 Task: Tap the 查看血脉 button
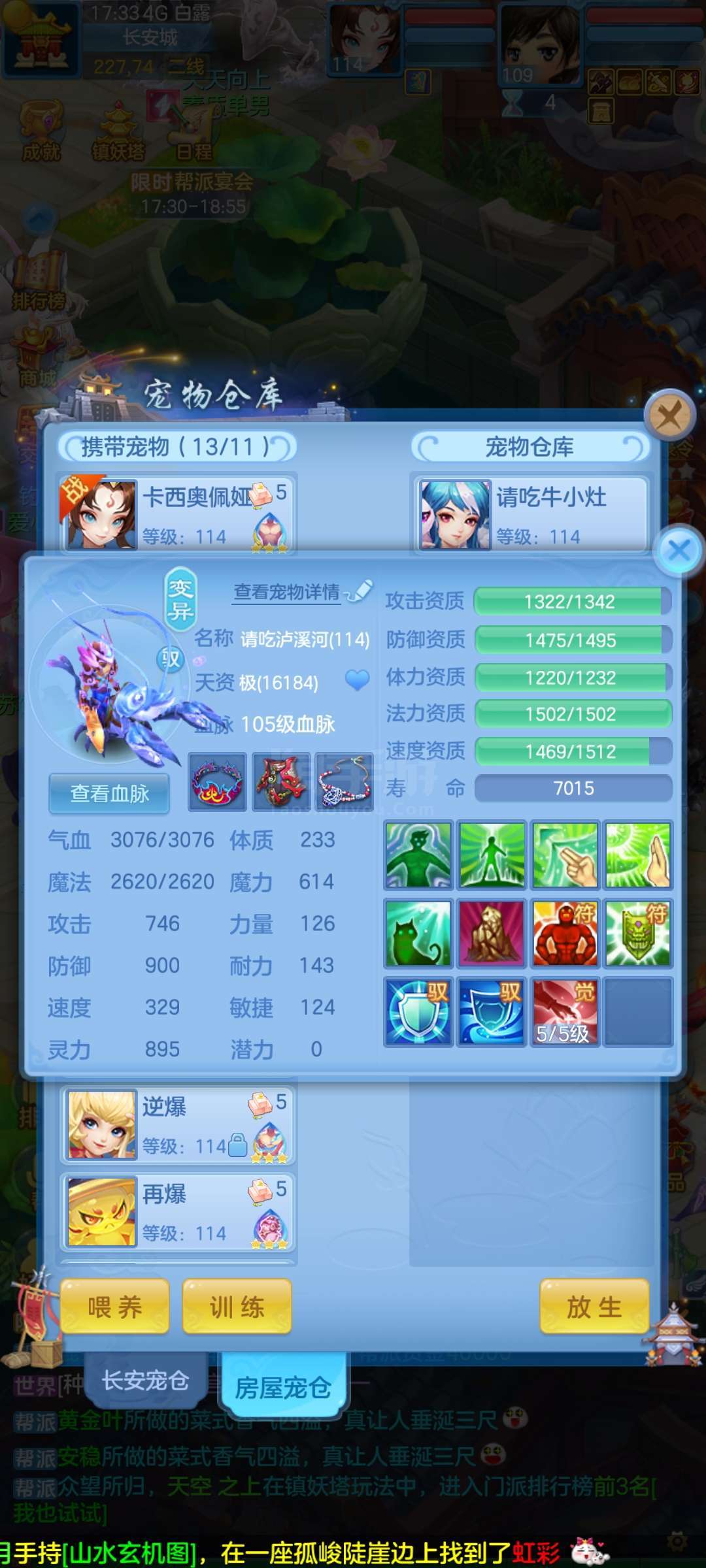pyautogui.click(x=109, y=794)
